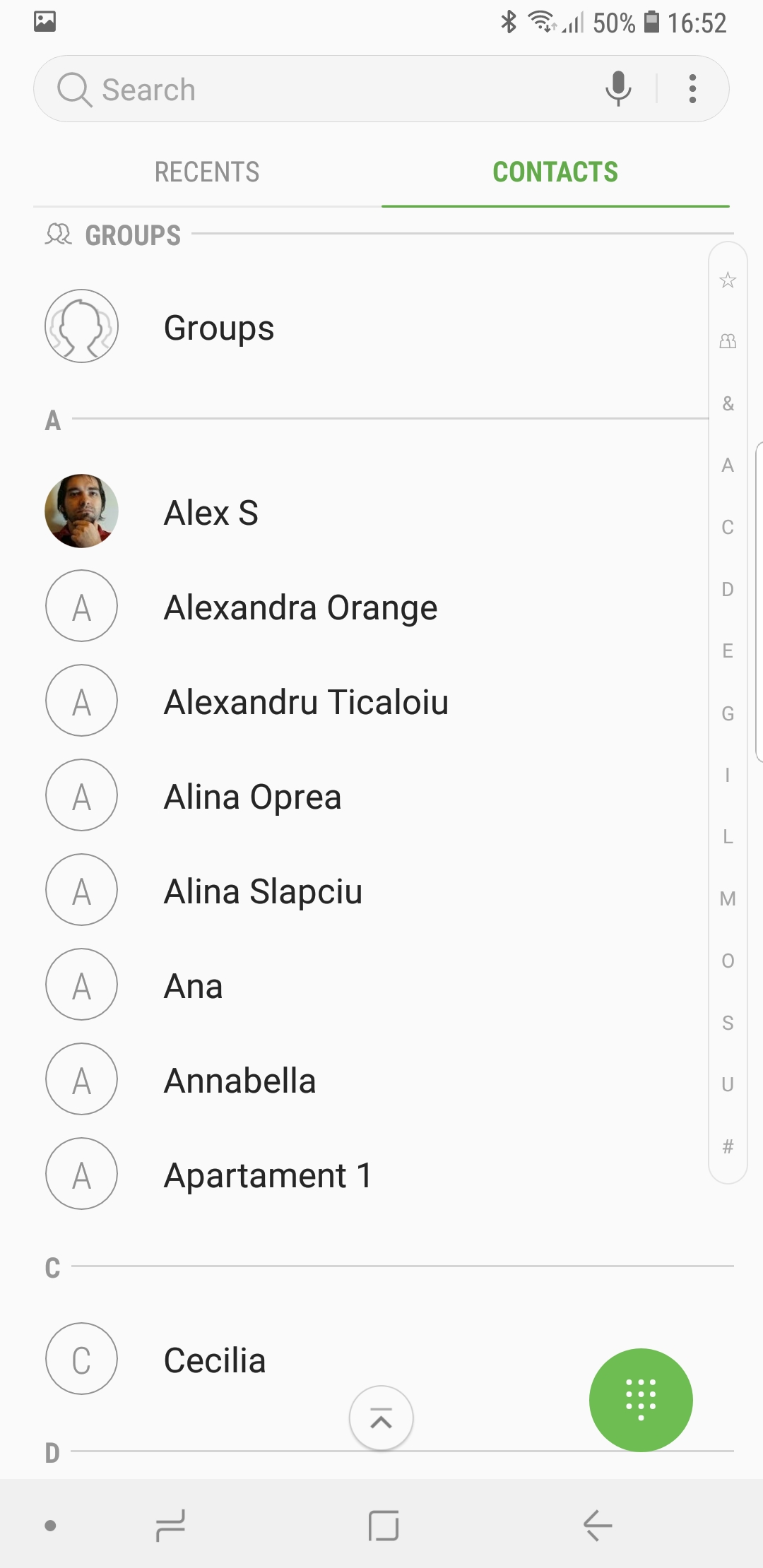The width and height of the screenshot is (763, 1568).
Task: Select the Contacts tab
Action: point(555,172)
